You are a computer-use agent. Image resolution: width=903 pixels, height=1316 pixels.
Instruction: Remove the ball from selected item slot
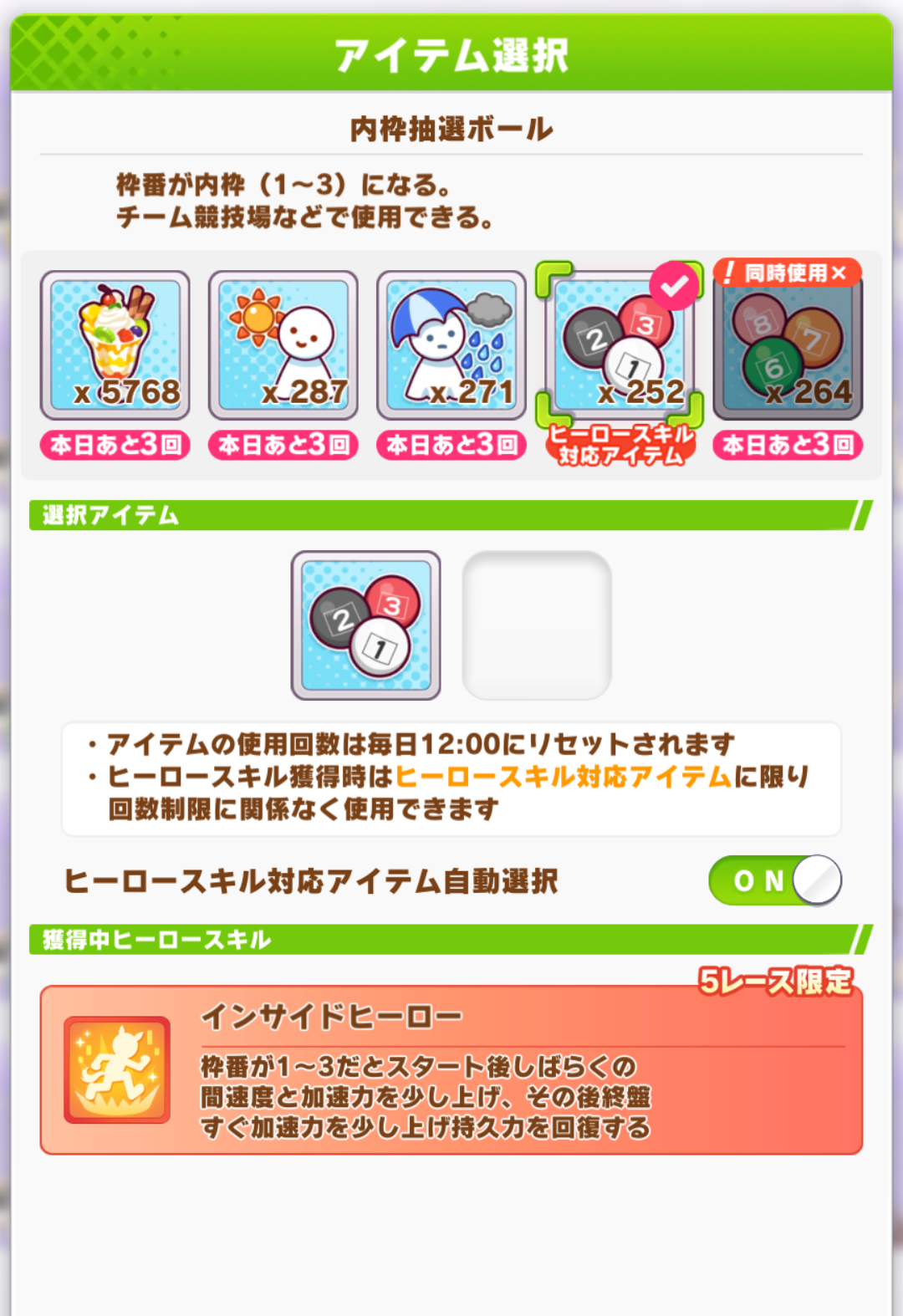[x=365, y=625]
